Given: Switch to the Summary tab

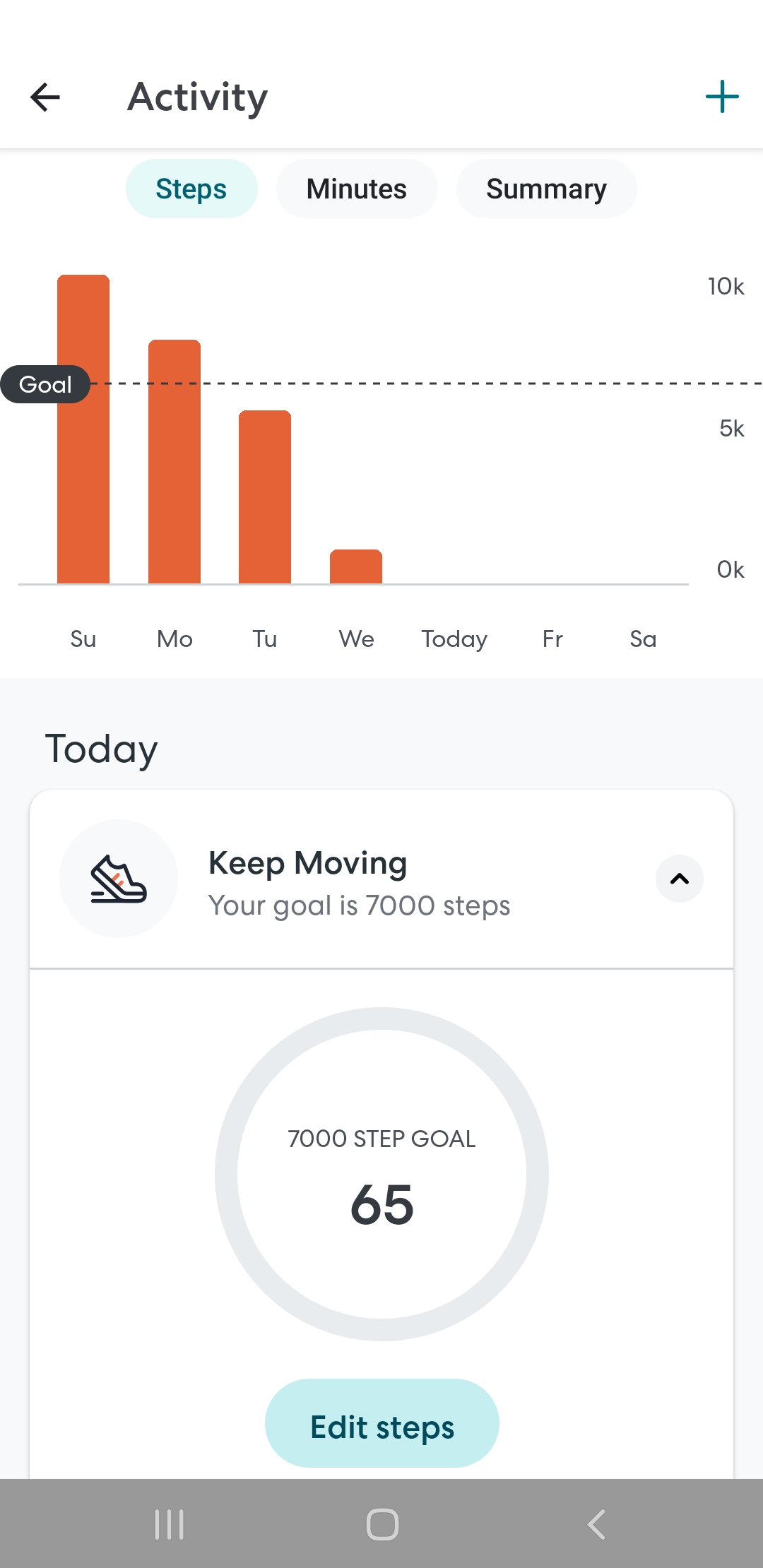Looking at the screenshot, I should [545, 189].
